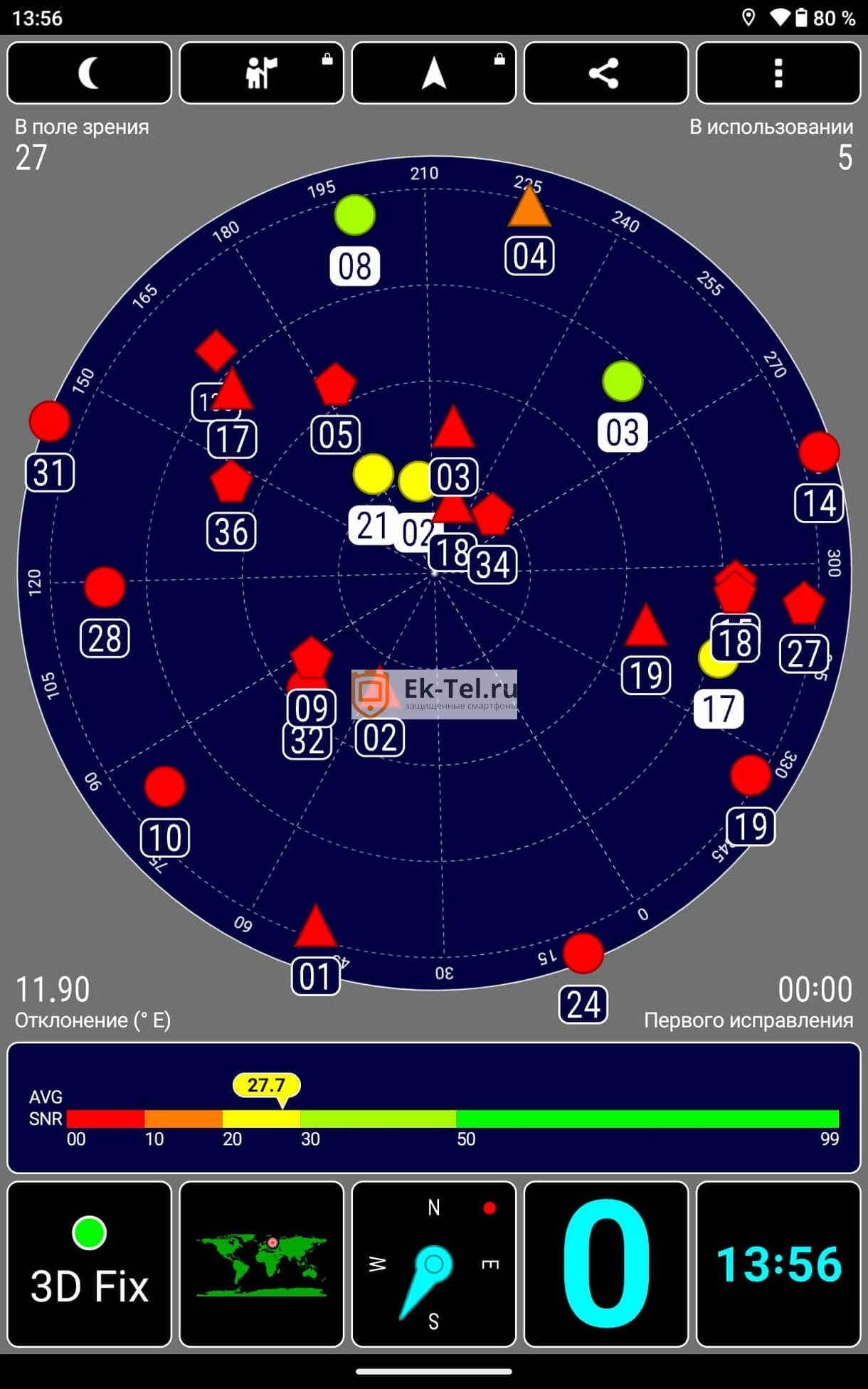Tap the cyan 13:56 time tile
This screenshot has width=868, height=1389.
[x=778, y=1264]
